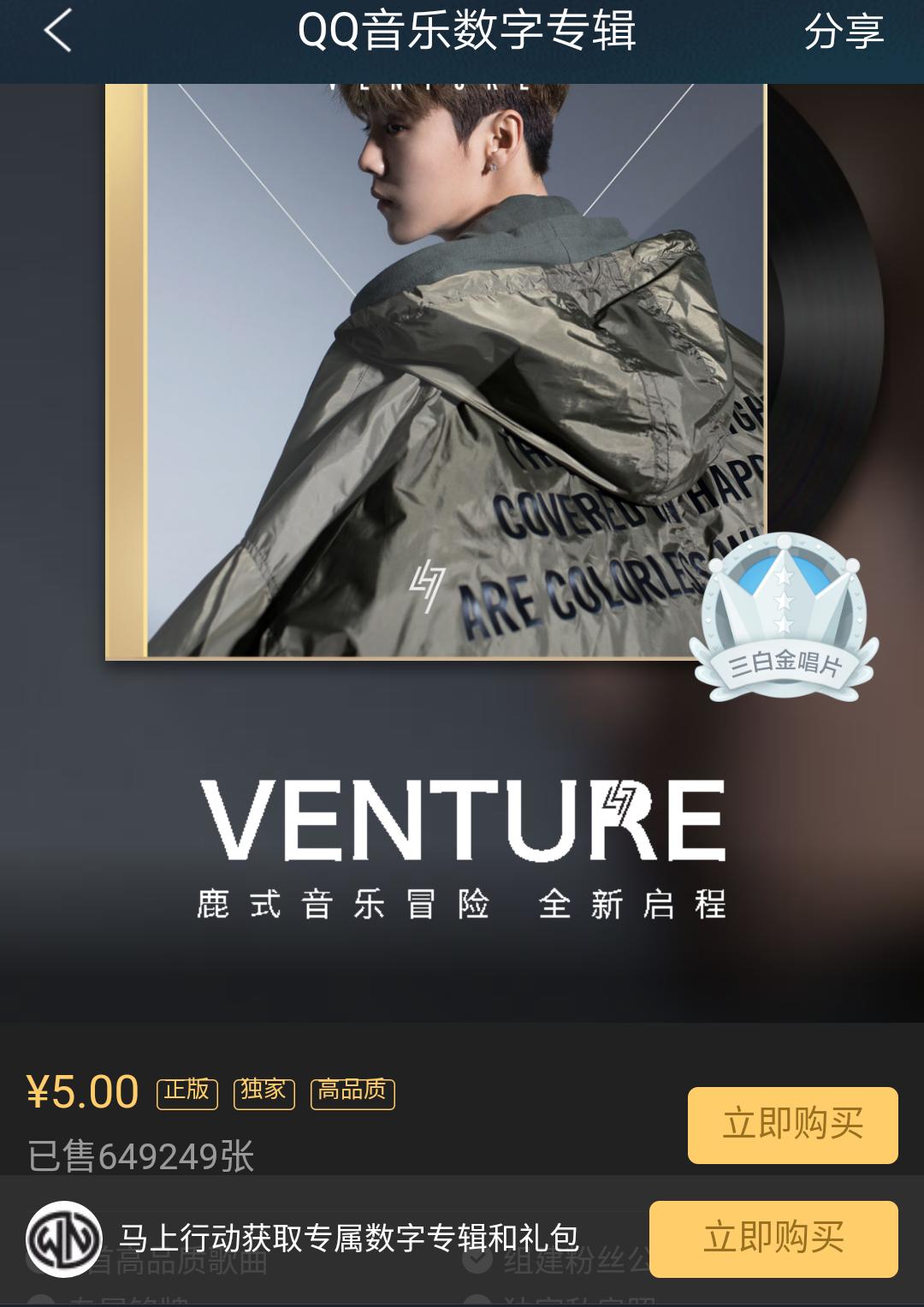Image resolution: width=924 pixels, height=1307 pixels.
Task: Tap 立即购买 next to the ¥5.00 price
Action: (792, 1125)
